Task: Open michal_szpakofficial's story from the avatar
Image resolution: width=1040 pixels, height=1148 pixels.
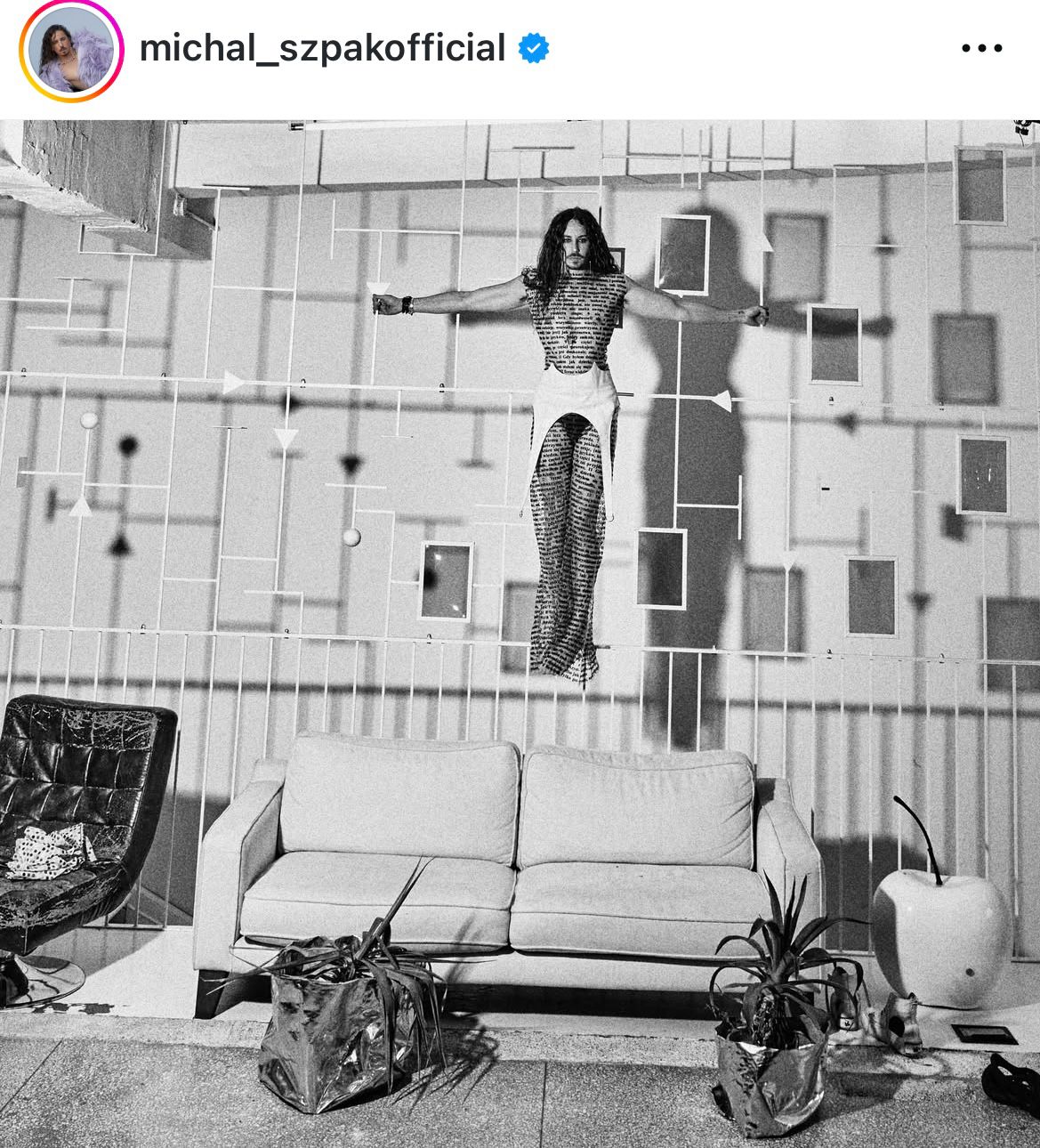Action: coord(70,50)
